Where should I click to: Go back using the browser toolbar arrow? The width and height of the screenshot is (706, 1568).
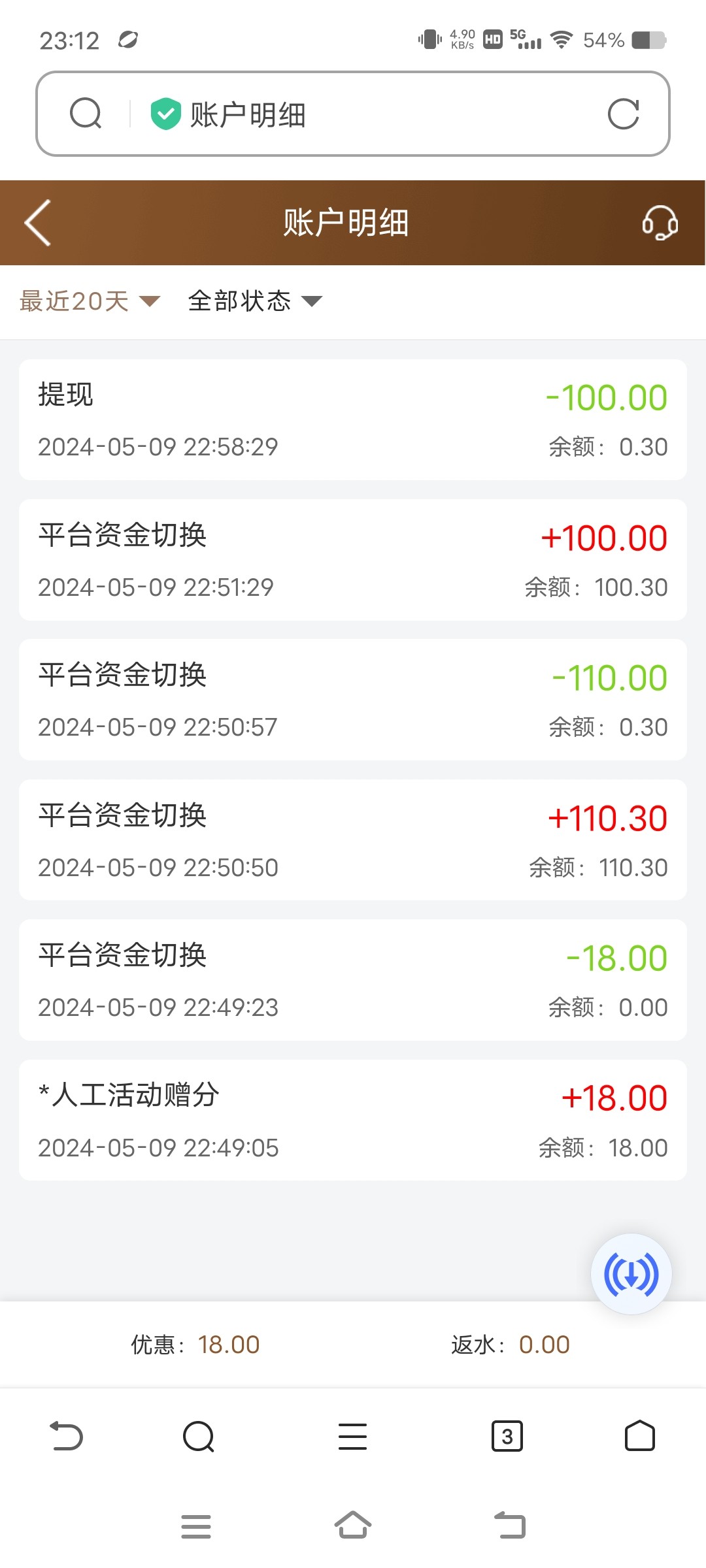[x=67, y=1435]
